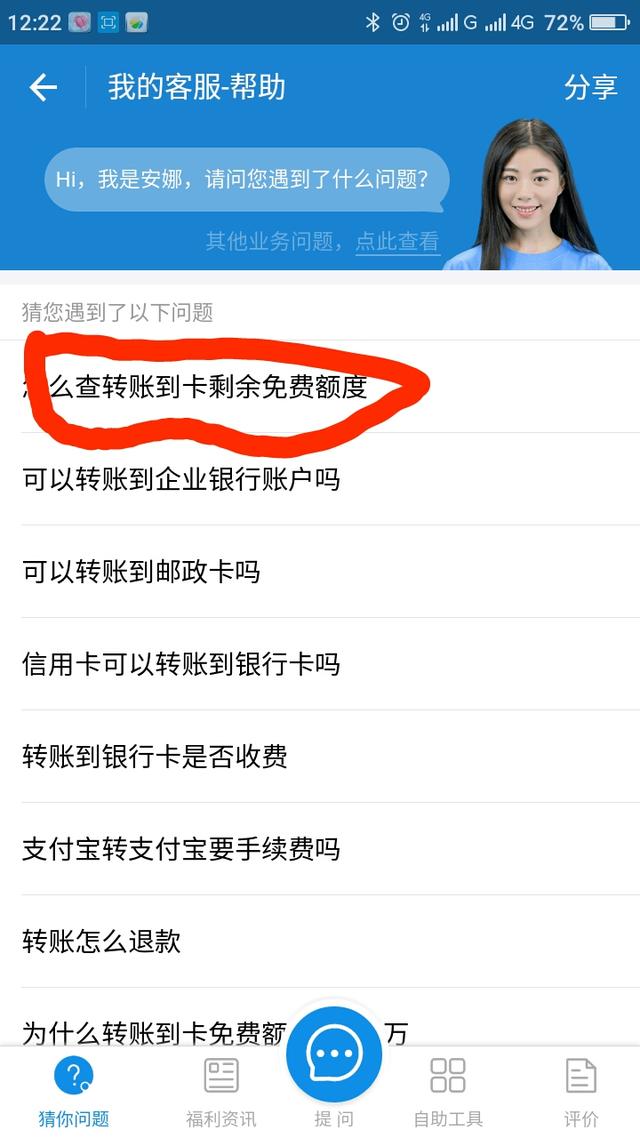Switch to 福利资讯 tab

point(221,1090)
